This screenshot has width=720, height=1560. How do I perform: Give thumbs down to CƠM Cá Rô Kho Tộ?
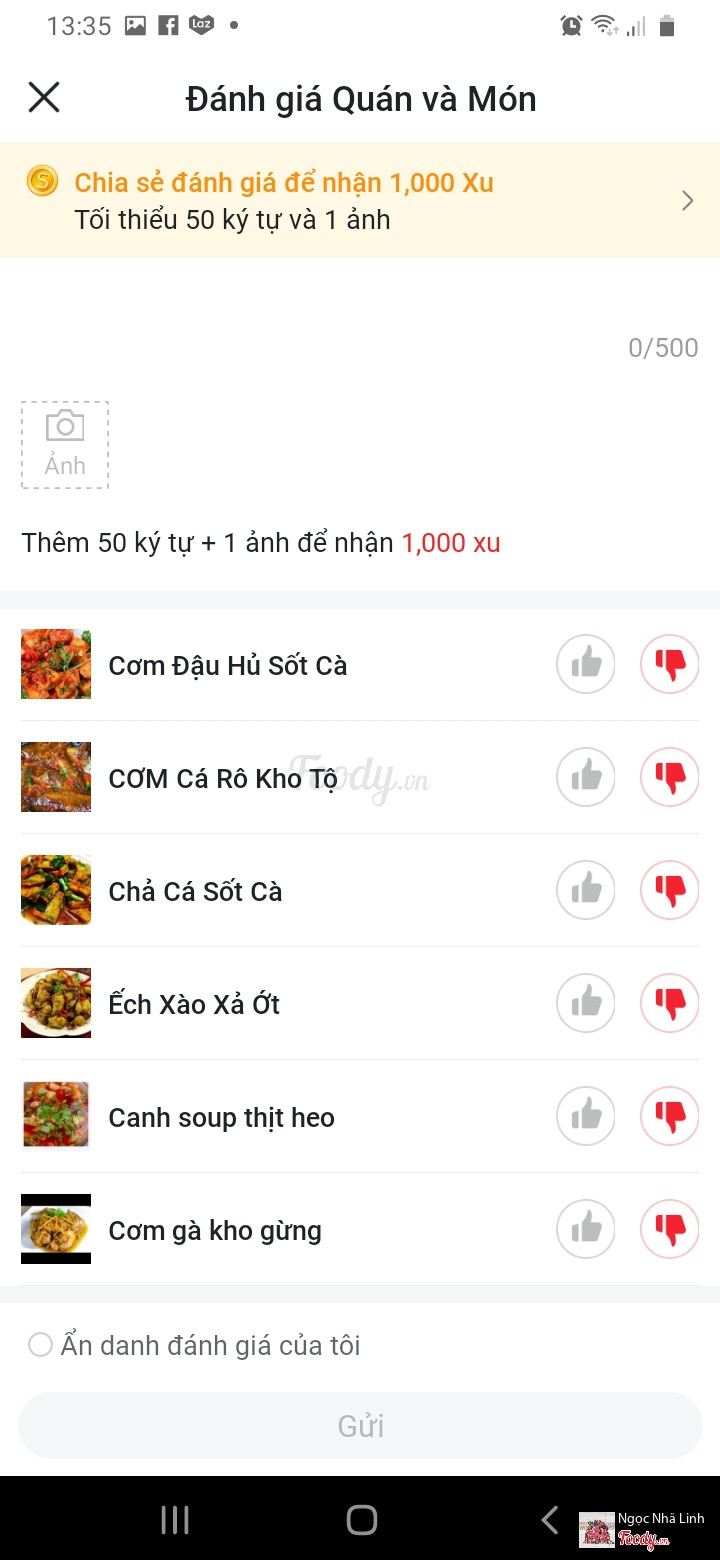tap(670, 777)
